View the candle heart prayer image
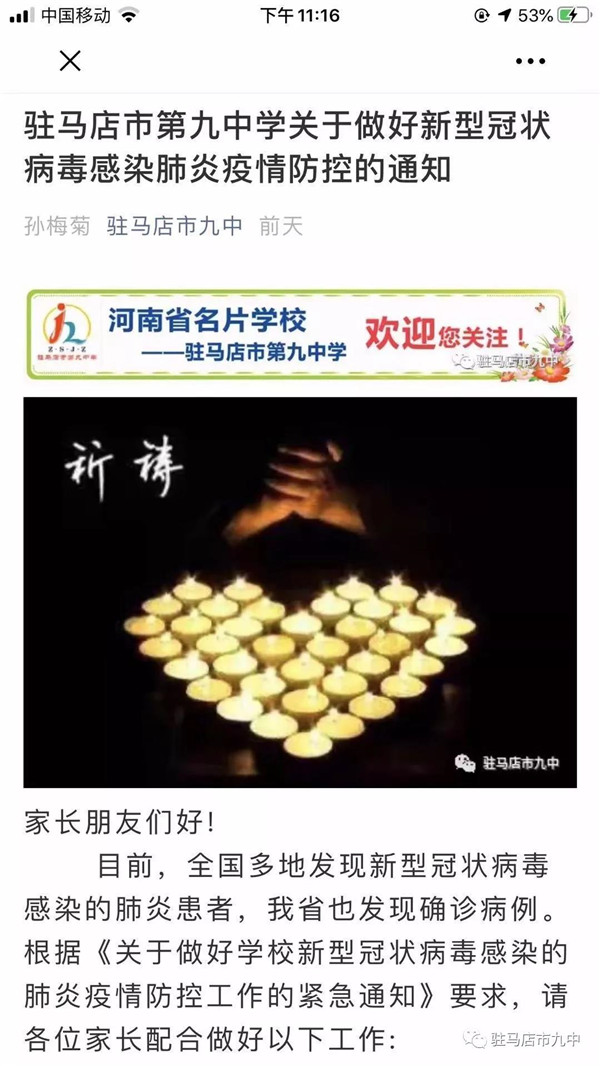Viewport: 600px width, 1066px height. [x=300, y=592]
